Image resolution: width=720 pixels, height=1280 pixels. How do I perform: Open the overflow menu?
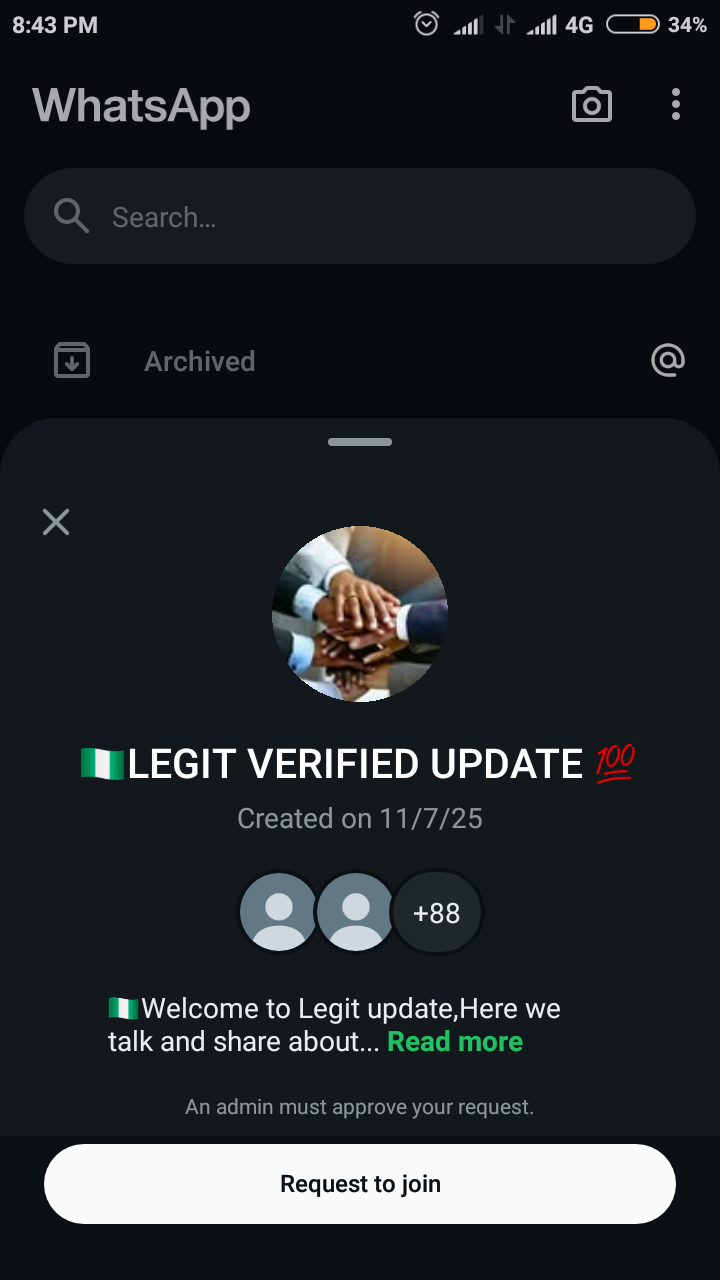coord(676,105)
